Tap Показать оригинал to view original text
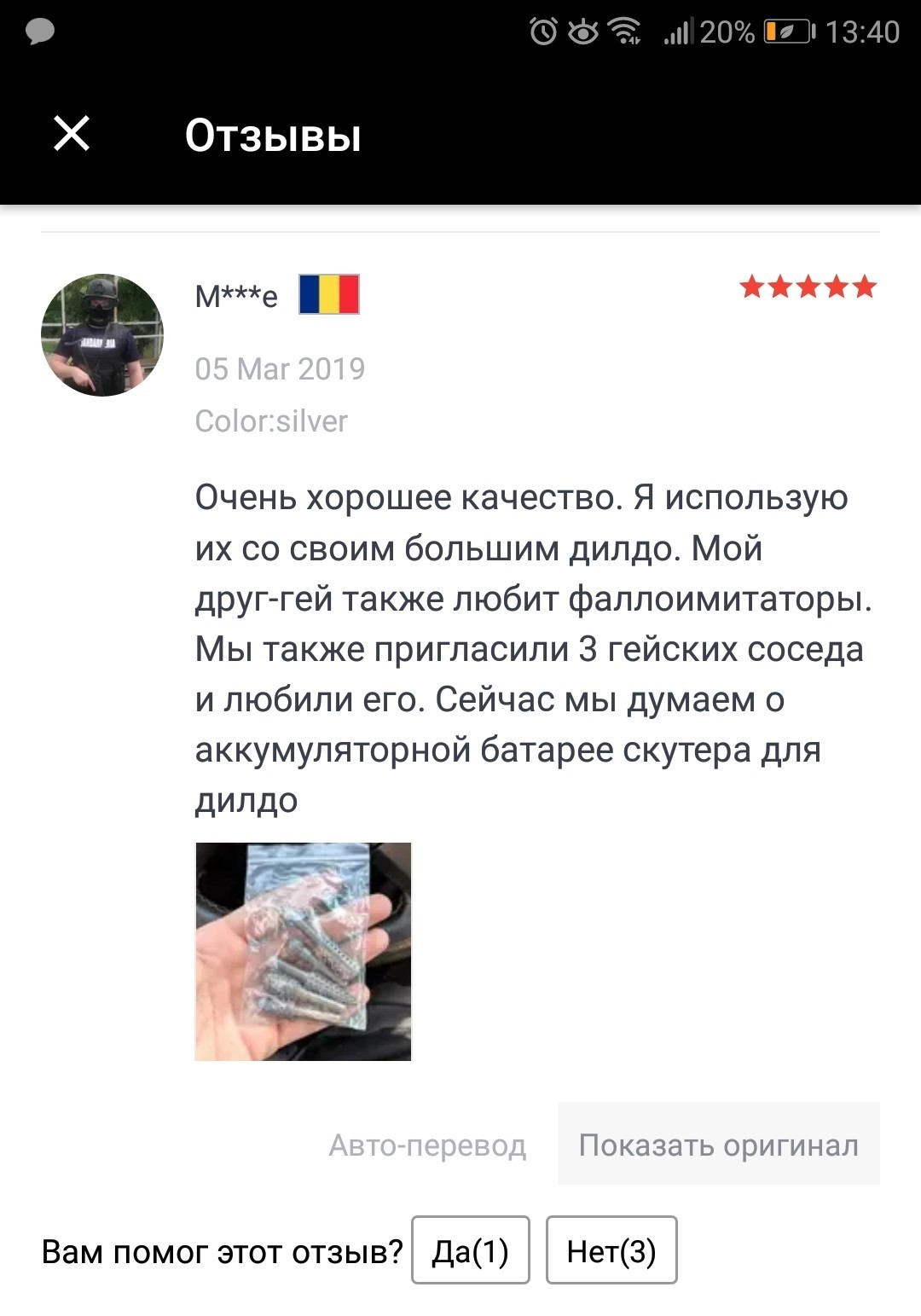 tap(718, 1144)
